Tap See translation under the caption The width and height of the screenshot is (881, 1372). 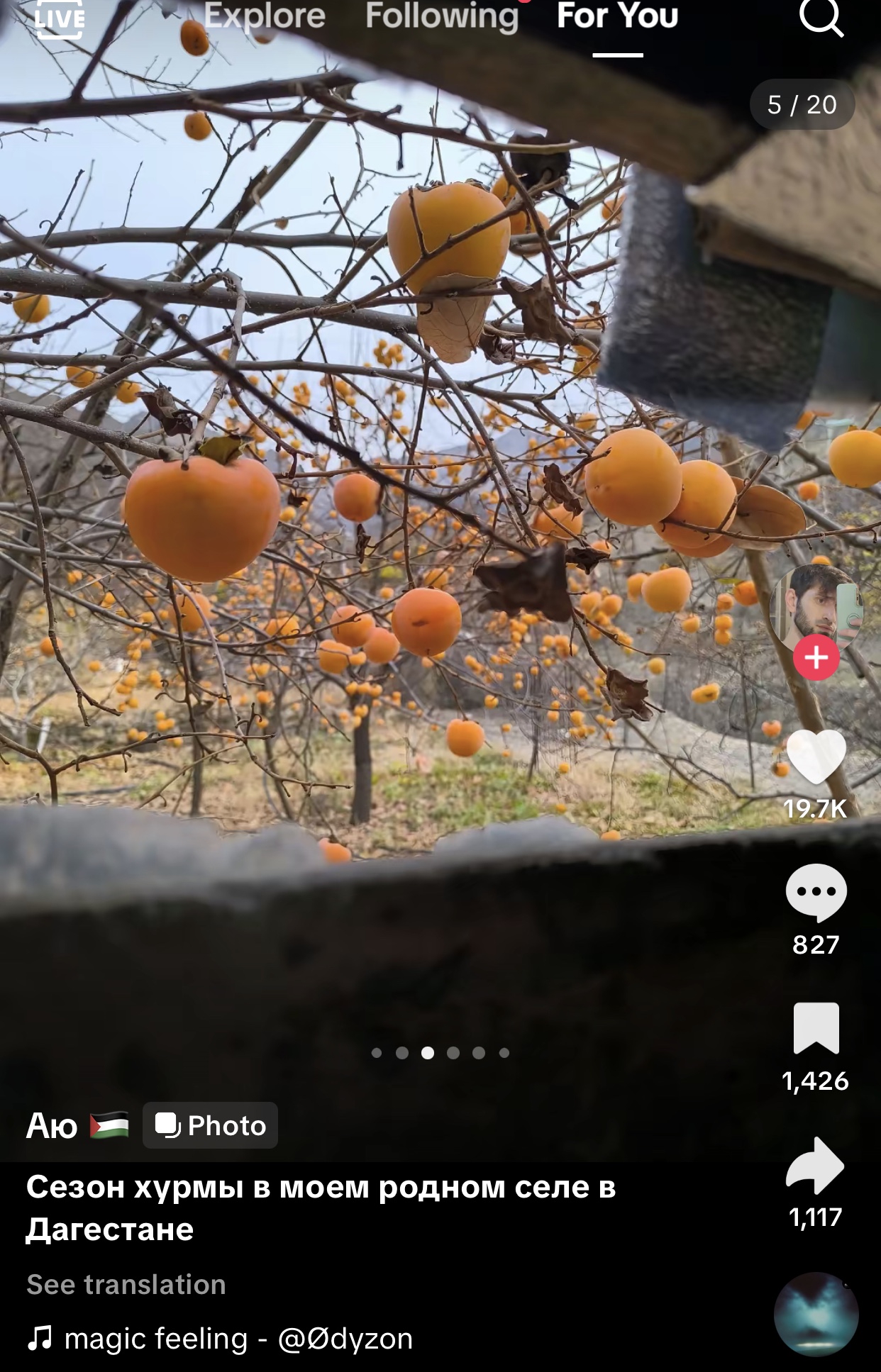pyautogui.click(x=126, y=1284)
